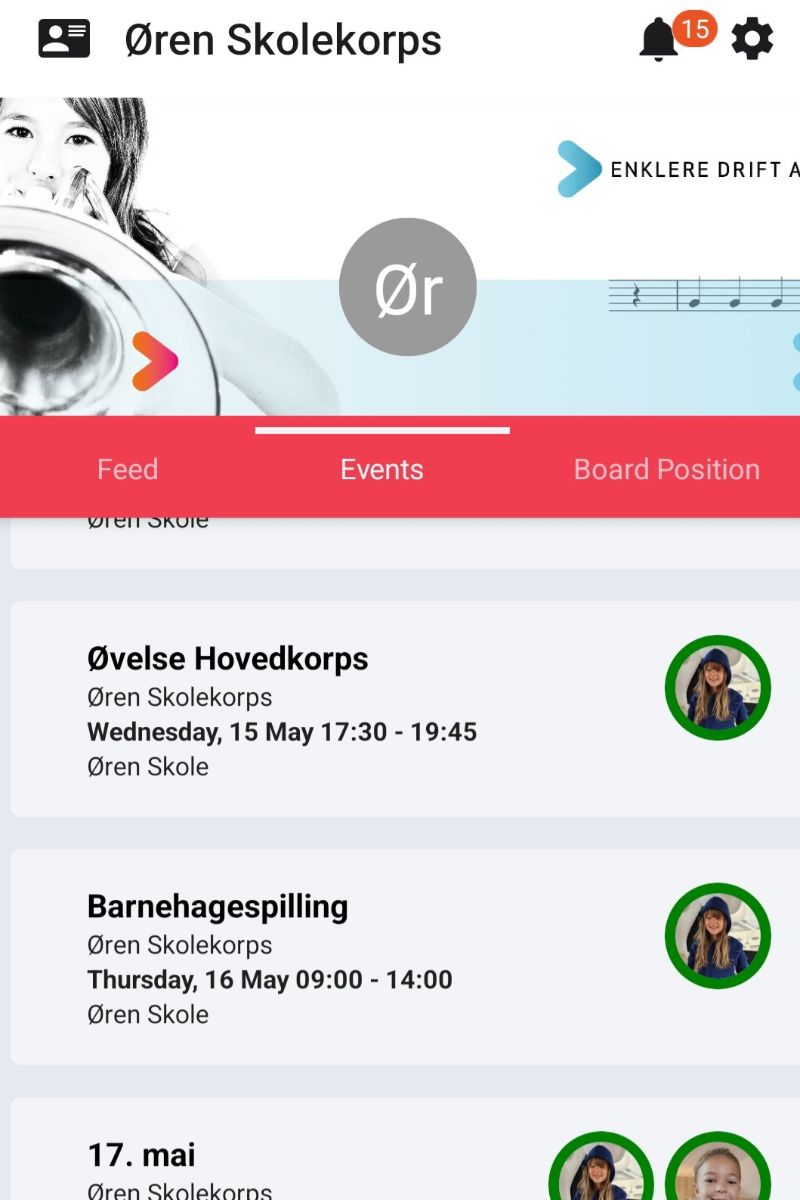The width and height of the screenshot is (800, 1200).
Task: Open the notifications bell
Action: coord(659,40)
